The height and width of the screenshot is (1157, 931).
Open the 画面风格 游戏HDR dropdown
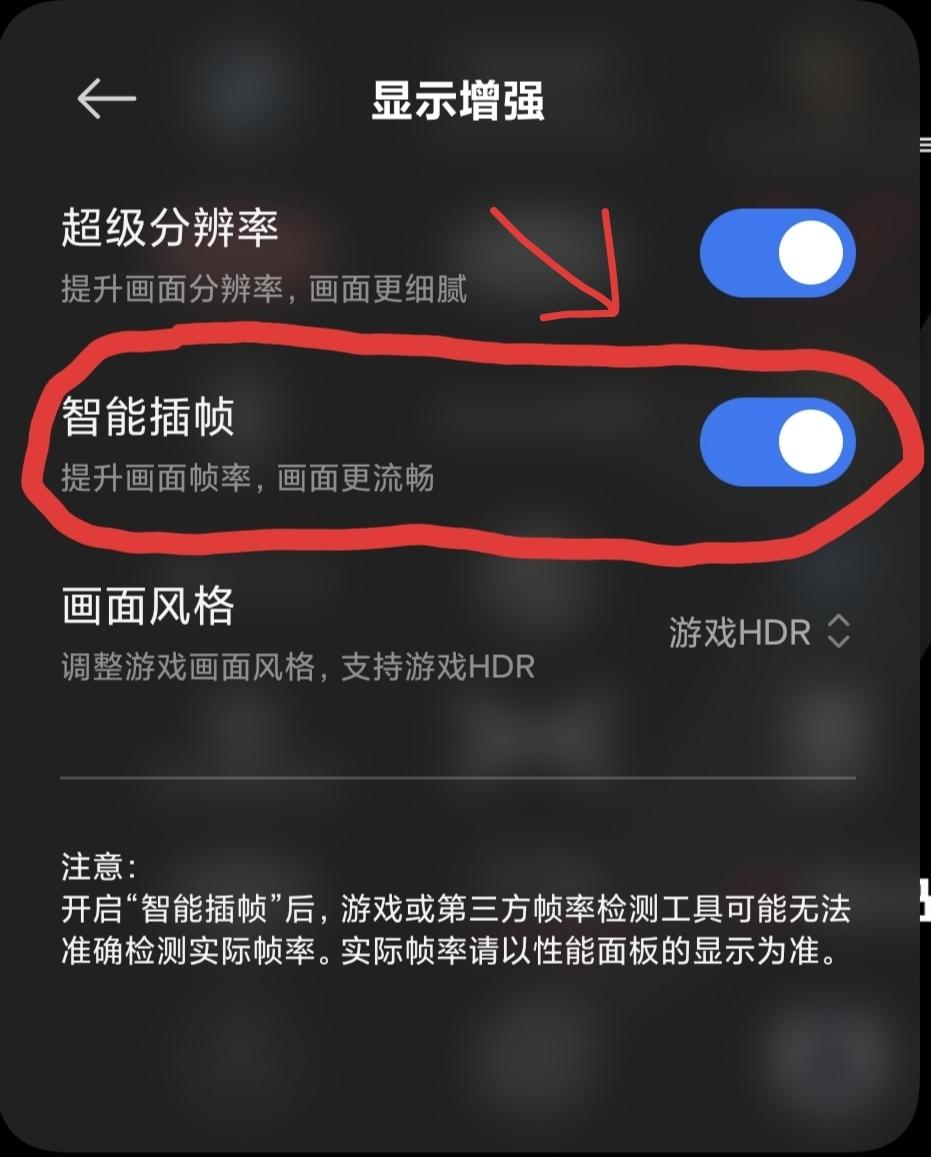(759, 632)
